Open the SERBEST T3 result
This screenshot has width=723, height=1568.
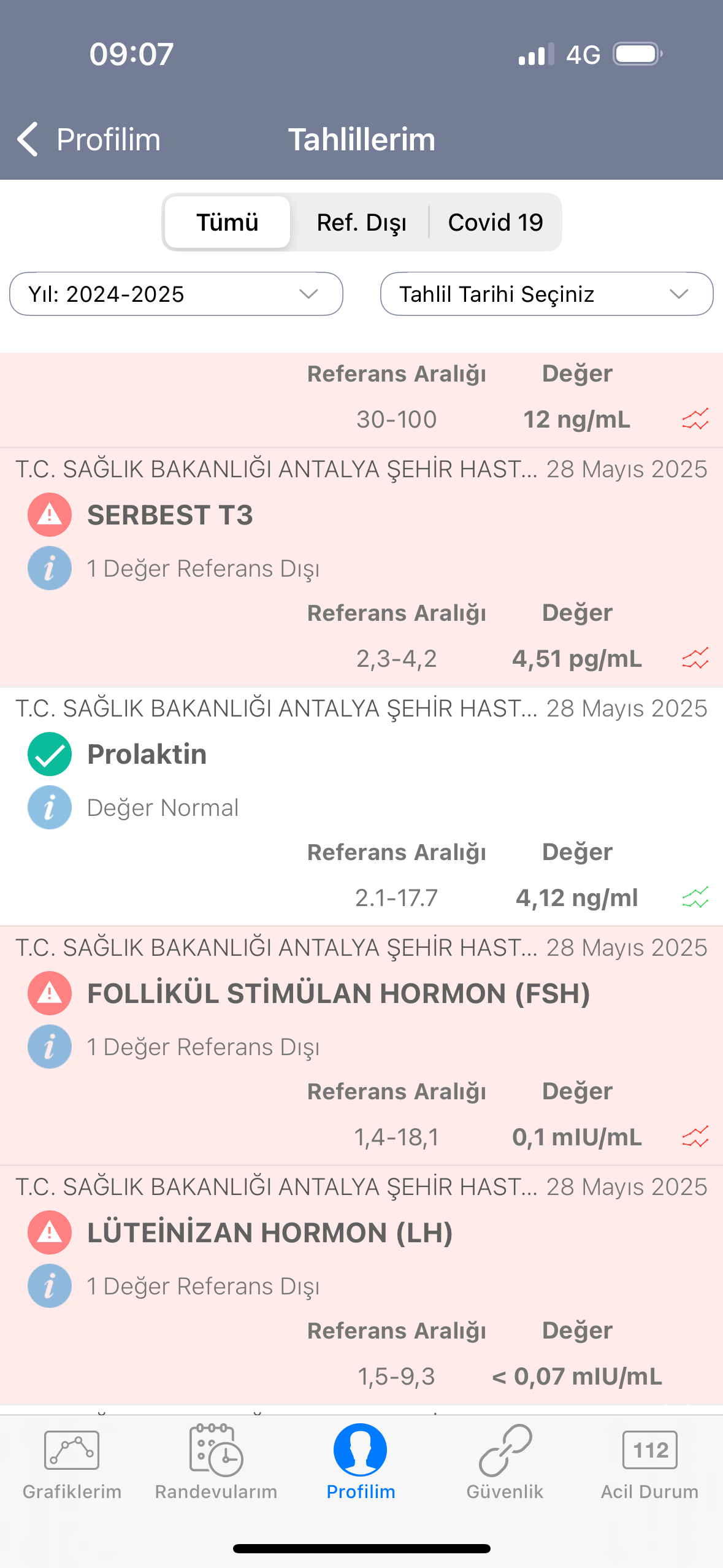pos(170,515)
